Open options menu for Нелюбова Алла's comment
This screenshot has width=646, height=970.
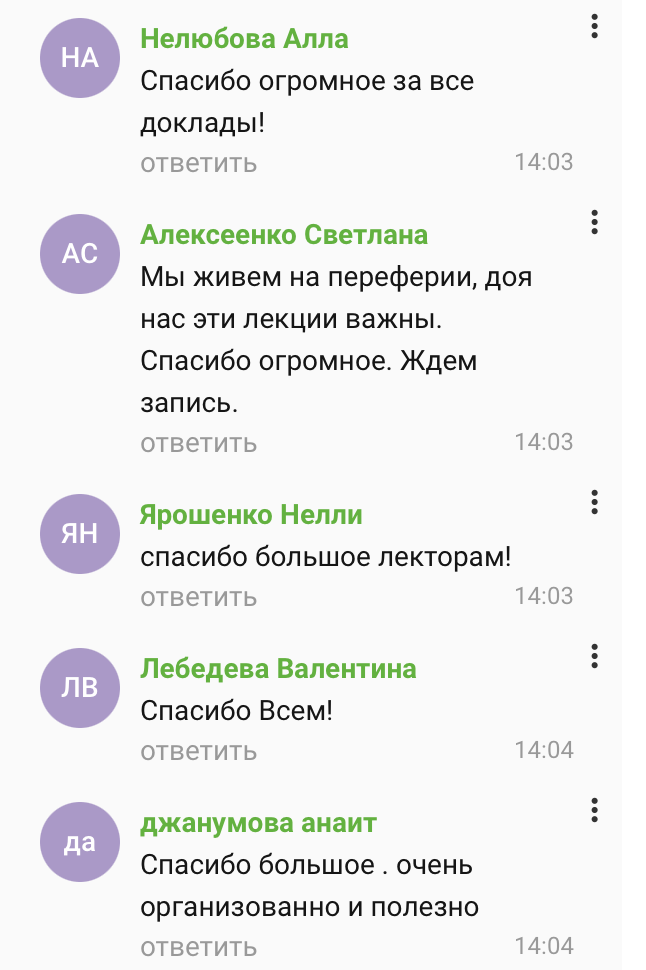[x=594, y=26]
